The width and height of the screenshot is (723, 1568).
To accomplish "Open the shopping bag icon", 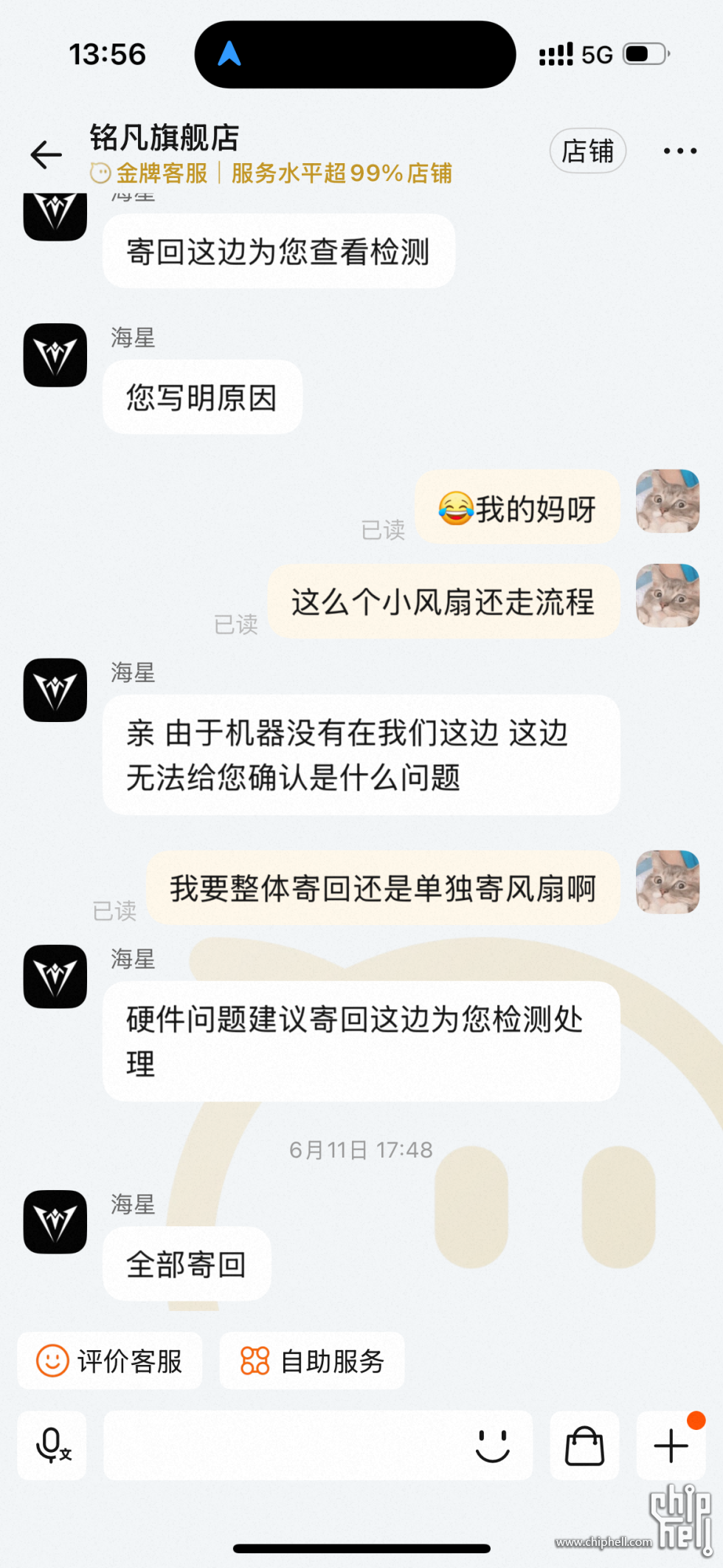I will [584, 1445].
